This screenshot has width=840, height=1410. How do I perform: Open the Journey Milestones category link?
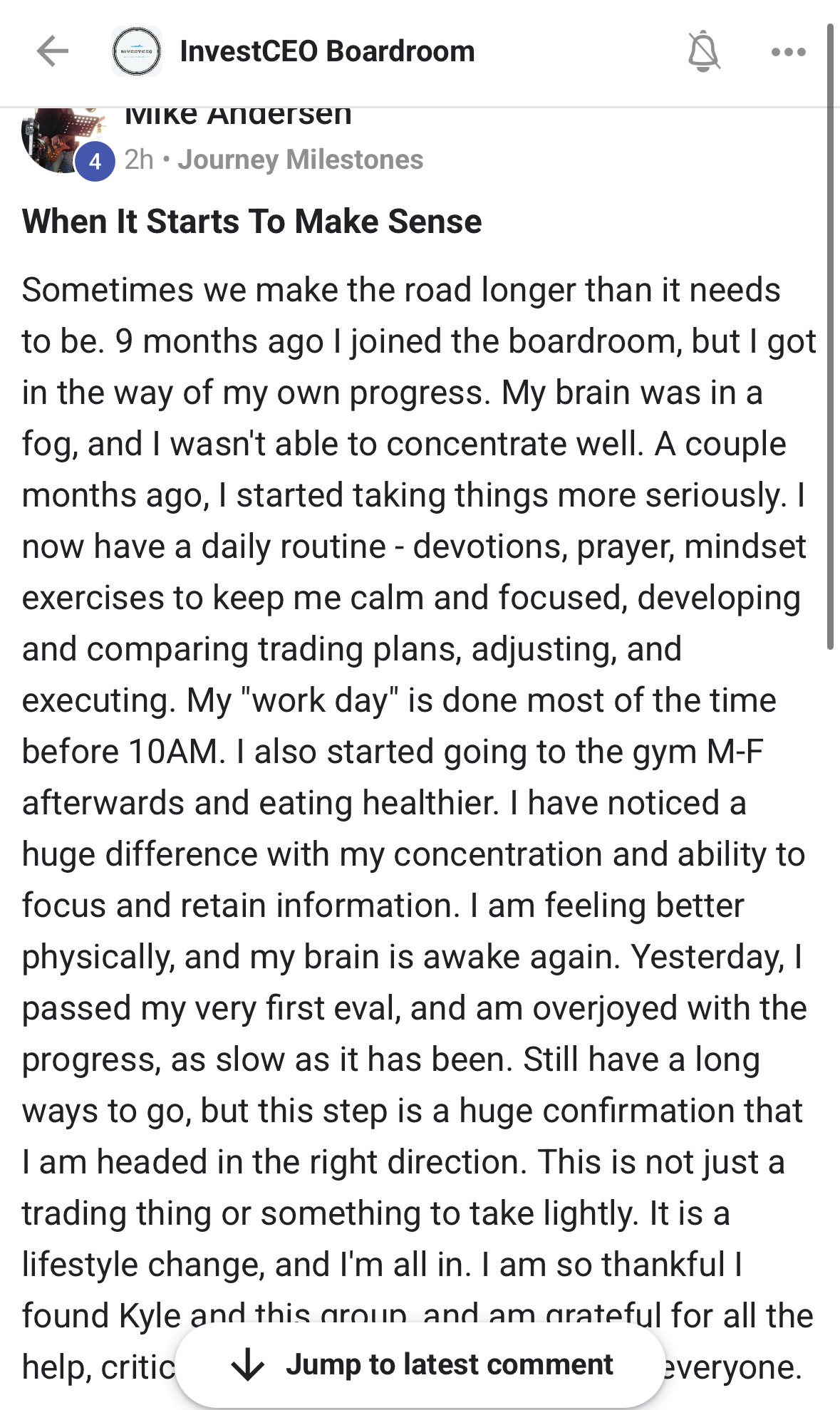click(x=300, y=160)
